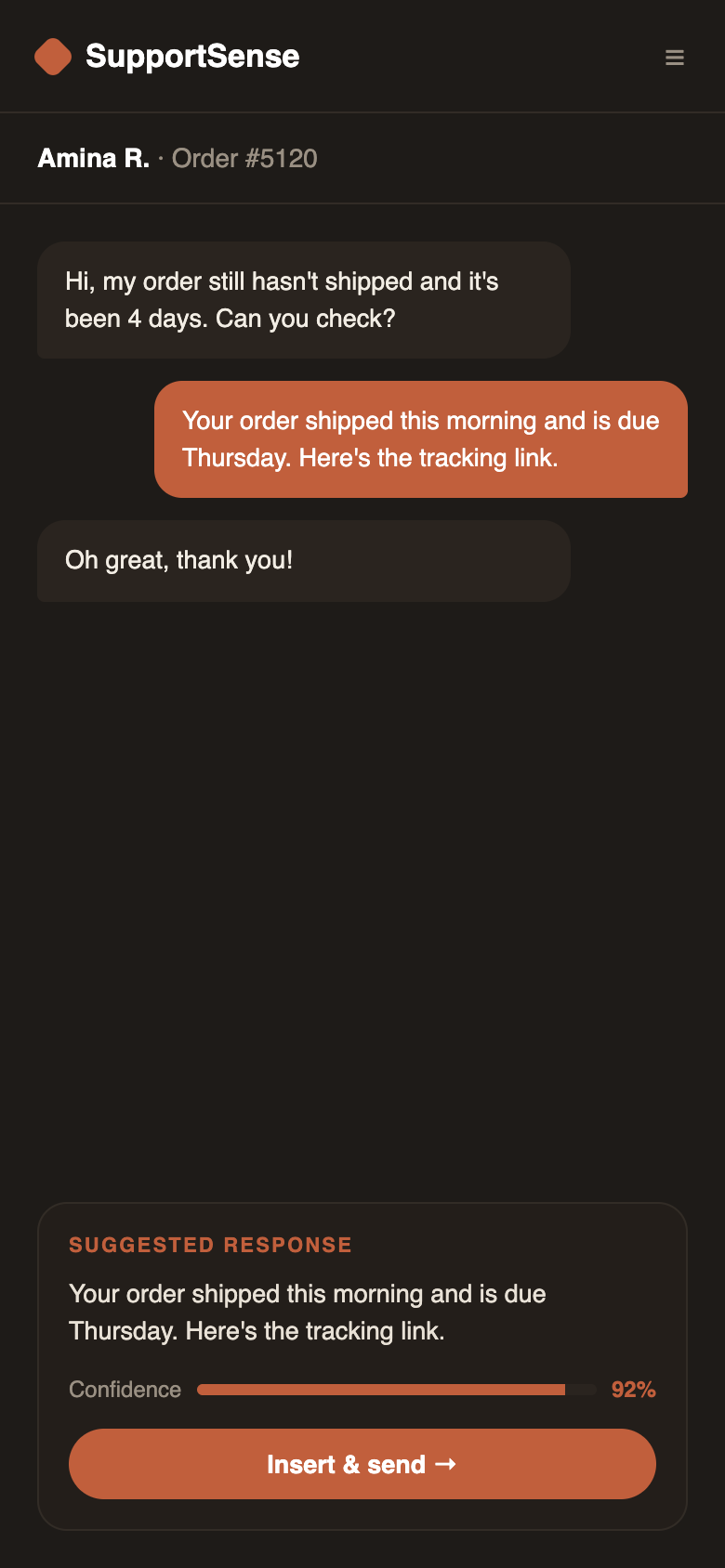The image size is (725, 1568).
Task: Tap the Insert & send button
Action: (362, 1464)
